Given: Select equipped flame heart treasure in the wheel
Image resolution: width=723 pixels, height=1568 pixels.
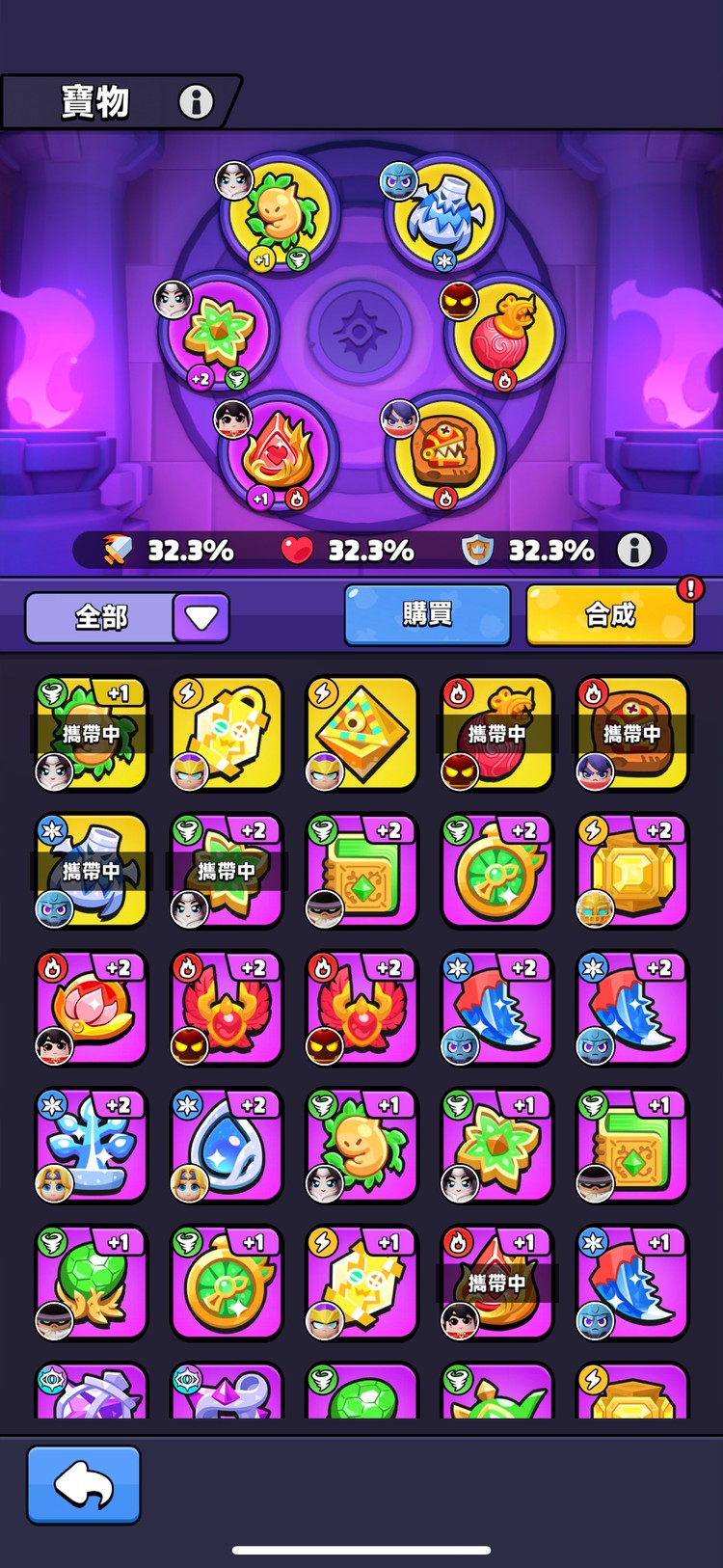Looking at the screenshot, I should 279,450.
